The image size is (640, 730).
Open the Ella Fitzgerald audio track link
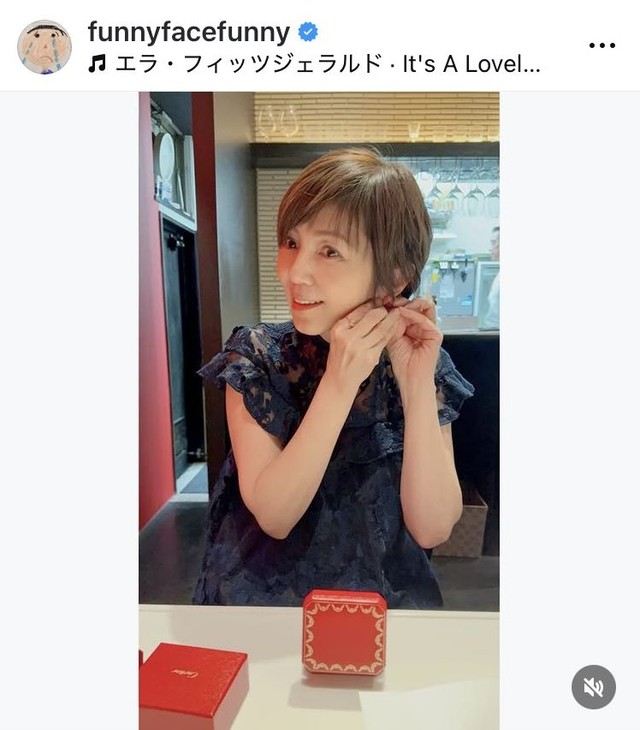(x=325, y=64)
